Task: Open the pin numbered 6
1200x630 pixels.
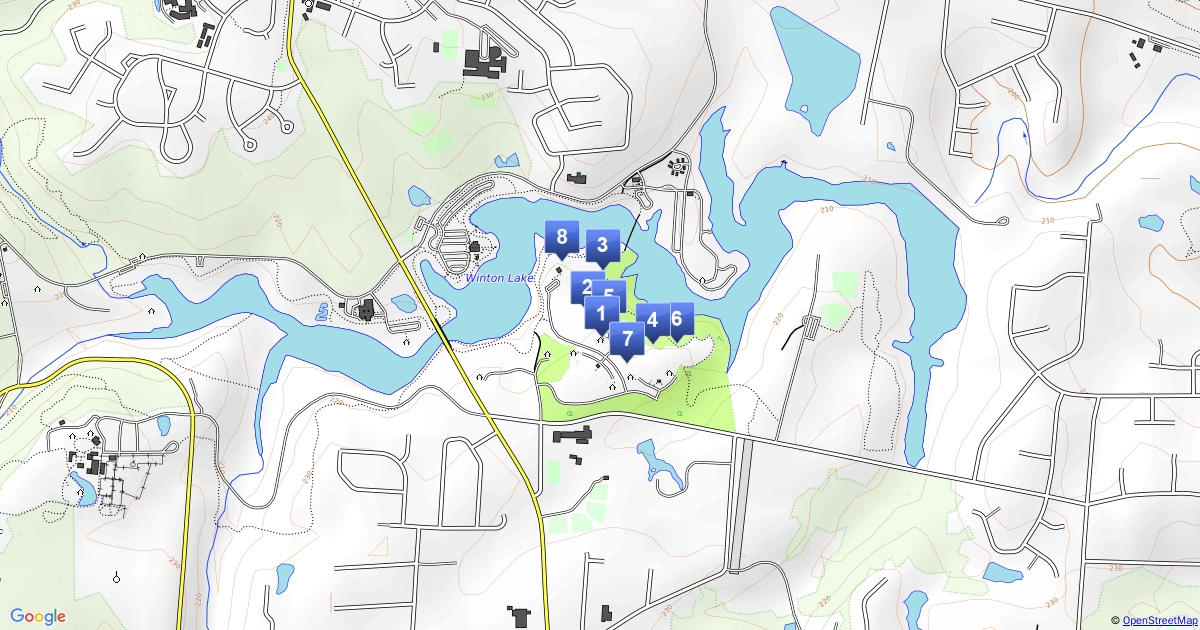Action: [677, 320]
